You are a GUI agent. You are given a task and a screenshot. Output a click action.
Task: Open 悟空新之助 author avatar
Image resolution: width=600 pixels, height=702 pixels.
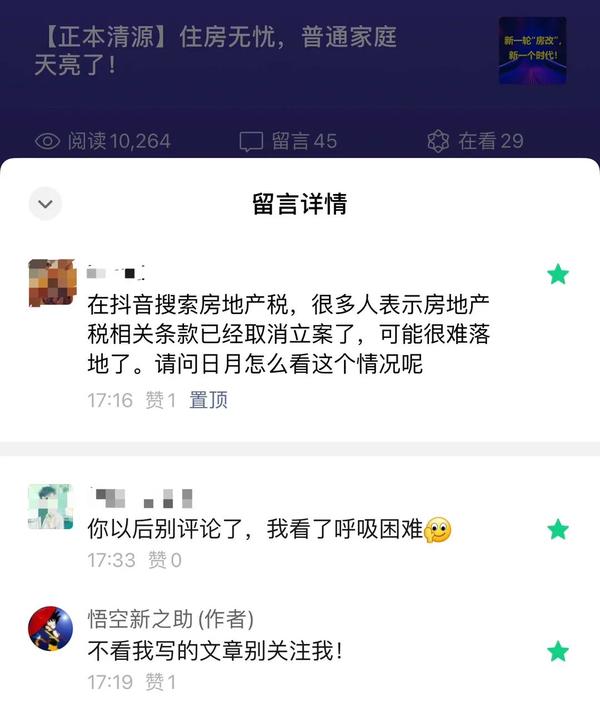[50, 627]
